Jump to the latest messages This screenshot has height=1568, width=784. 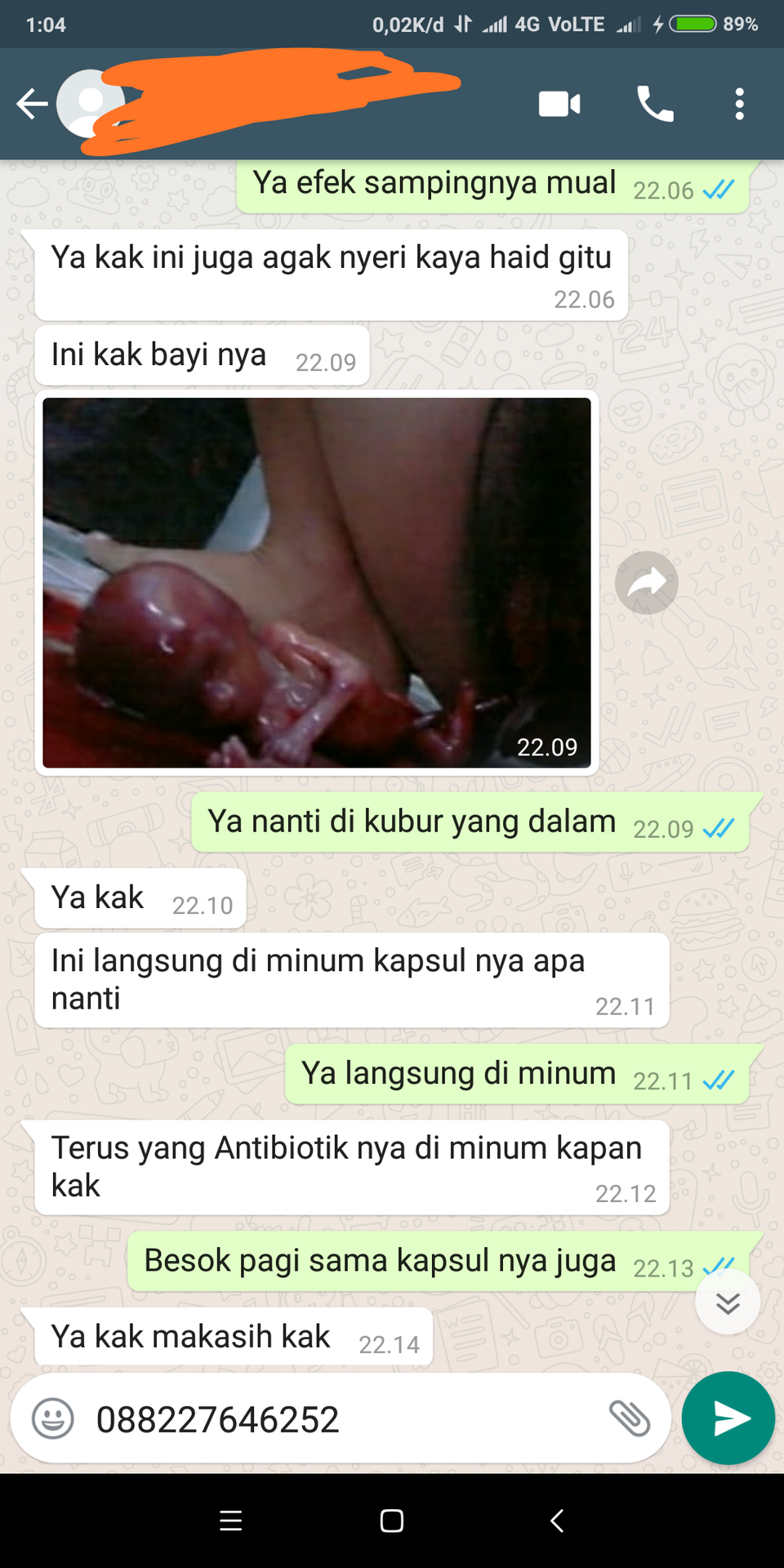click(x=728, y=1303)
